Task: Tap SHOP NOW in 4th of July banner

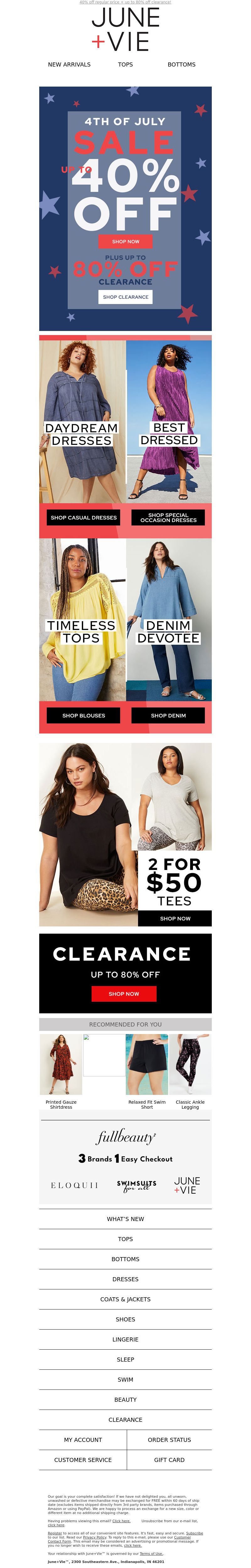Action: coord(125,241)
